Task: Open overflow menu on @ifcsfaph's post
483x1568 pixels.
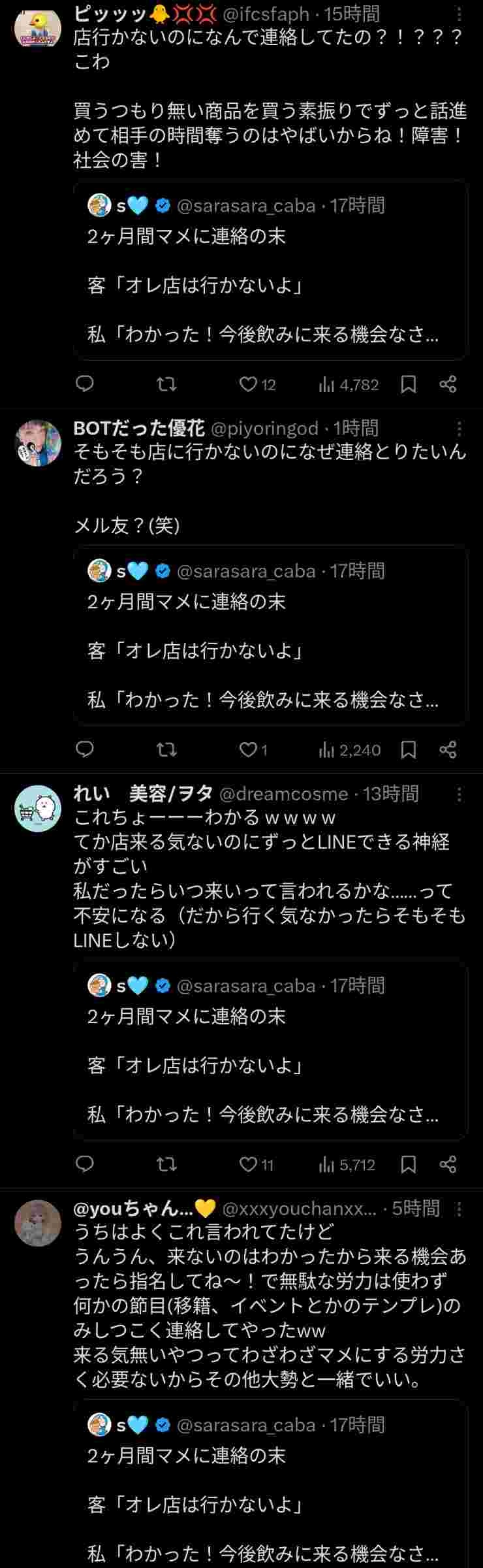Action: click(460, 14)
